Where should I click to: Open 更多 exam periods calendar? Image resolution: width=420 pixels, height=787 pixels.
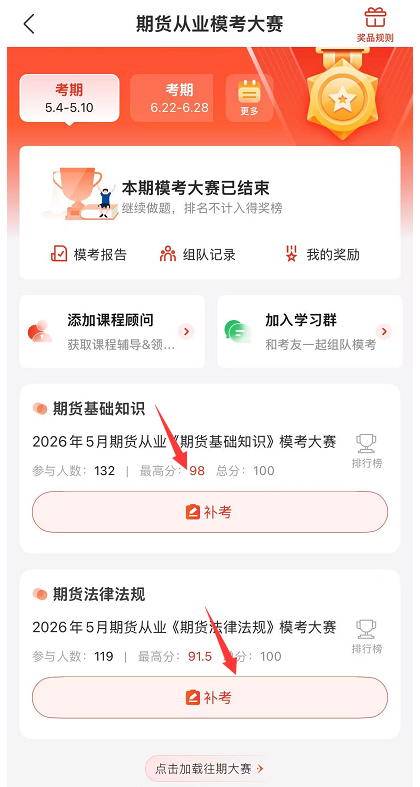(249, 98)
